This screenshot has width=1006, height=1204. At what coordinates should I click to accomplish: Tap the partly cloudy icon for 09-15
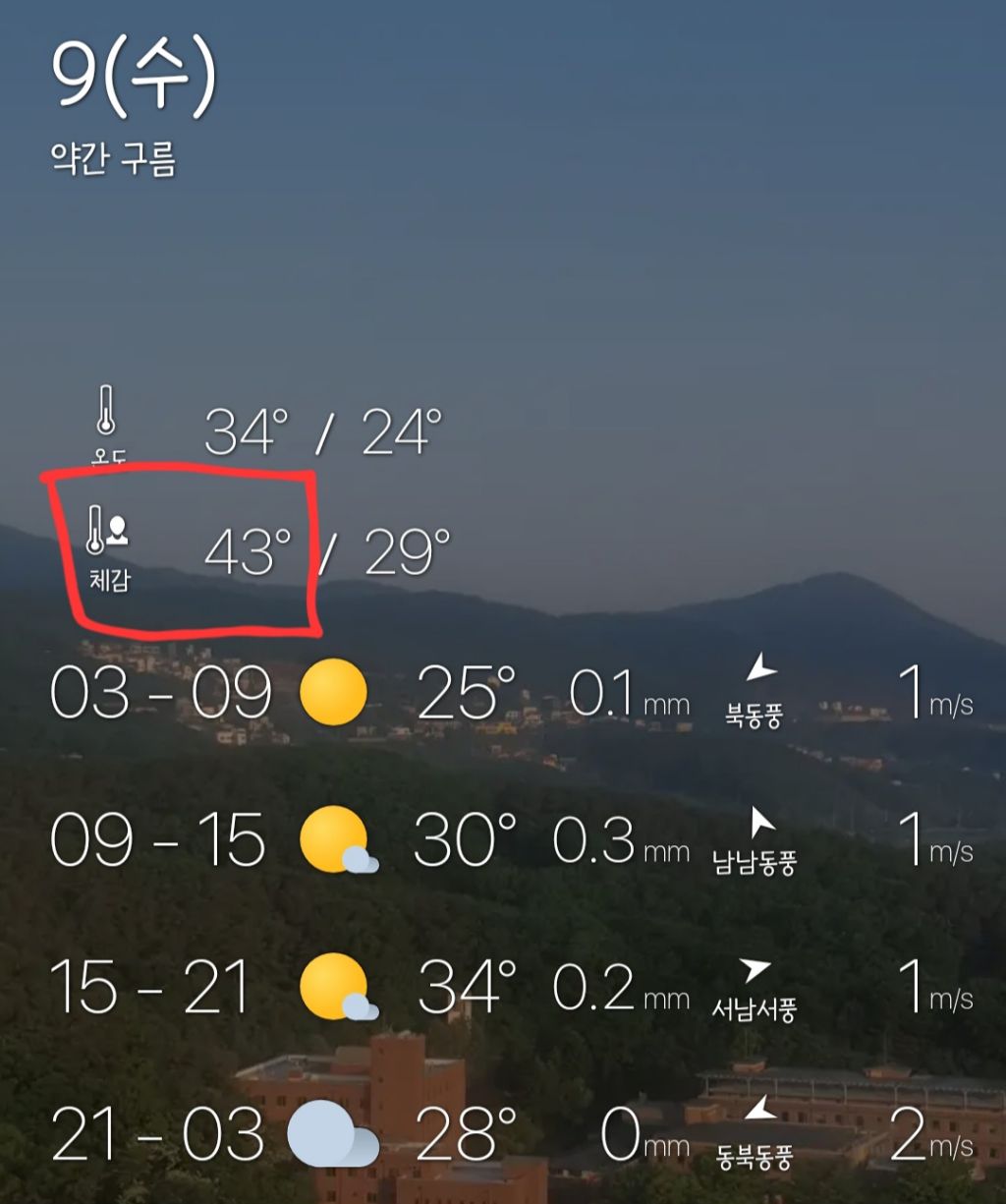(339, 840)
